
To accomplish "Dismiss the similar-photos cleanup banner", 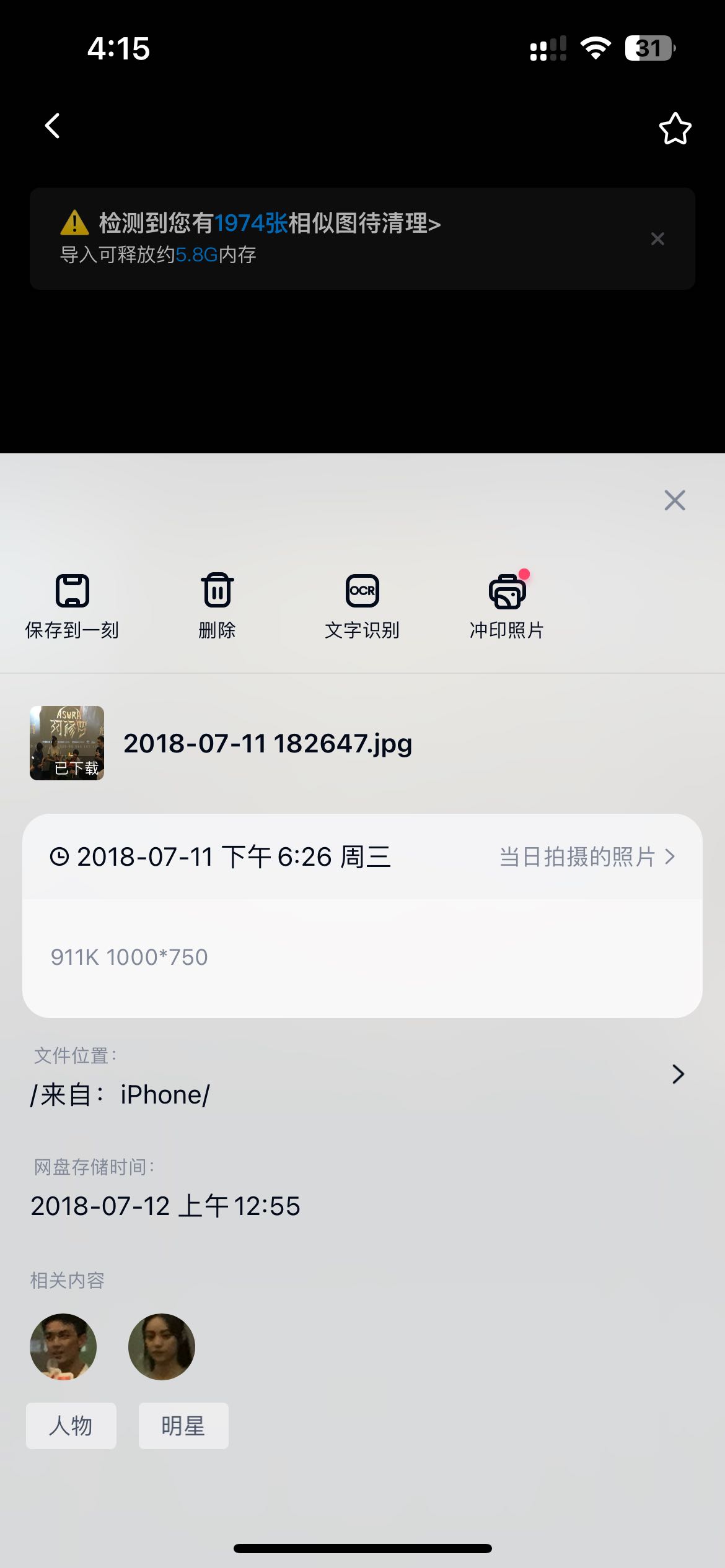I will pos(657,239).
